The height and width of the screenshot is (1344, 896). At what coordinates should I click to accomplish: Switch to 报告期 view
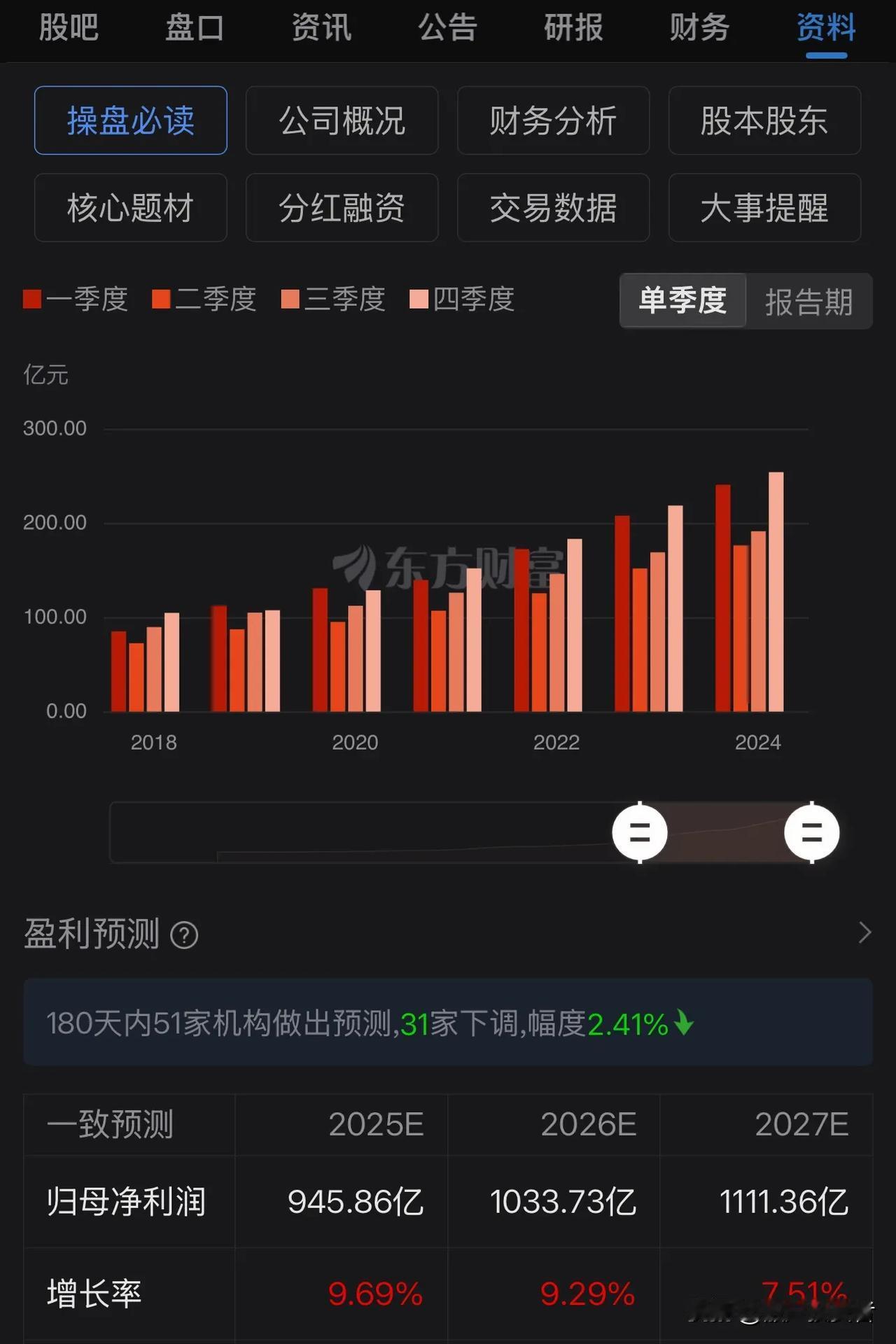[809, 302]
